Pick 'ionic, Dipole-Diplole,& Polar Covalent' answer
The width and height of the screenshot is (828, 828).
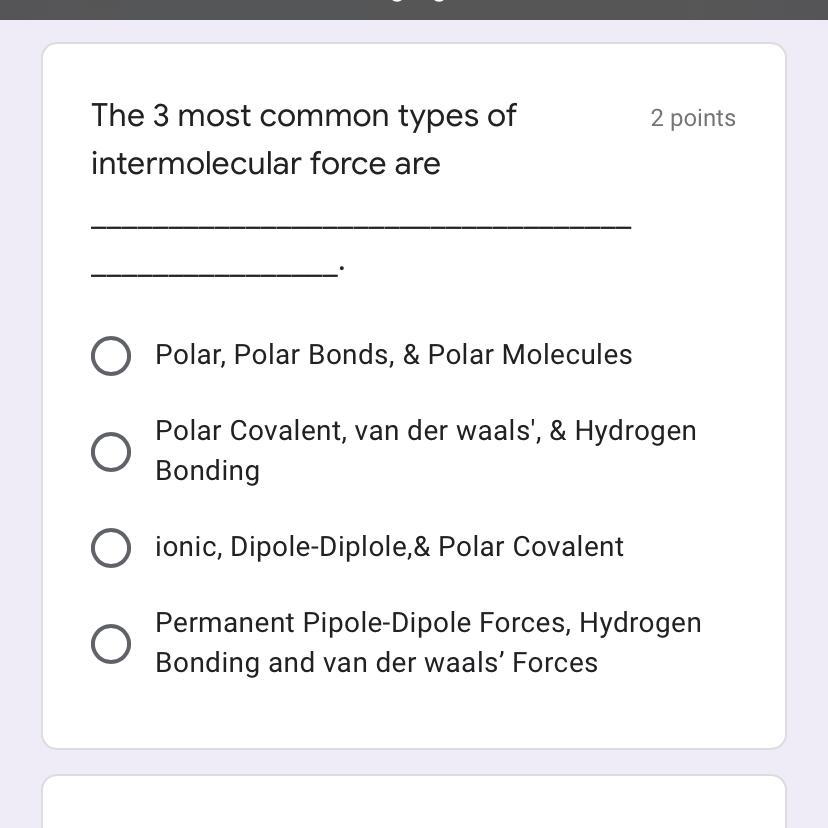(x=111, y=548)
